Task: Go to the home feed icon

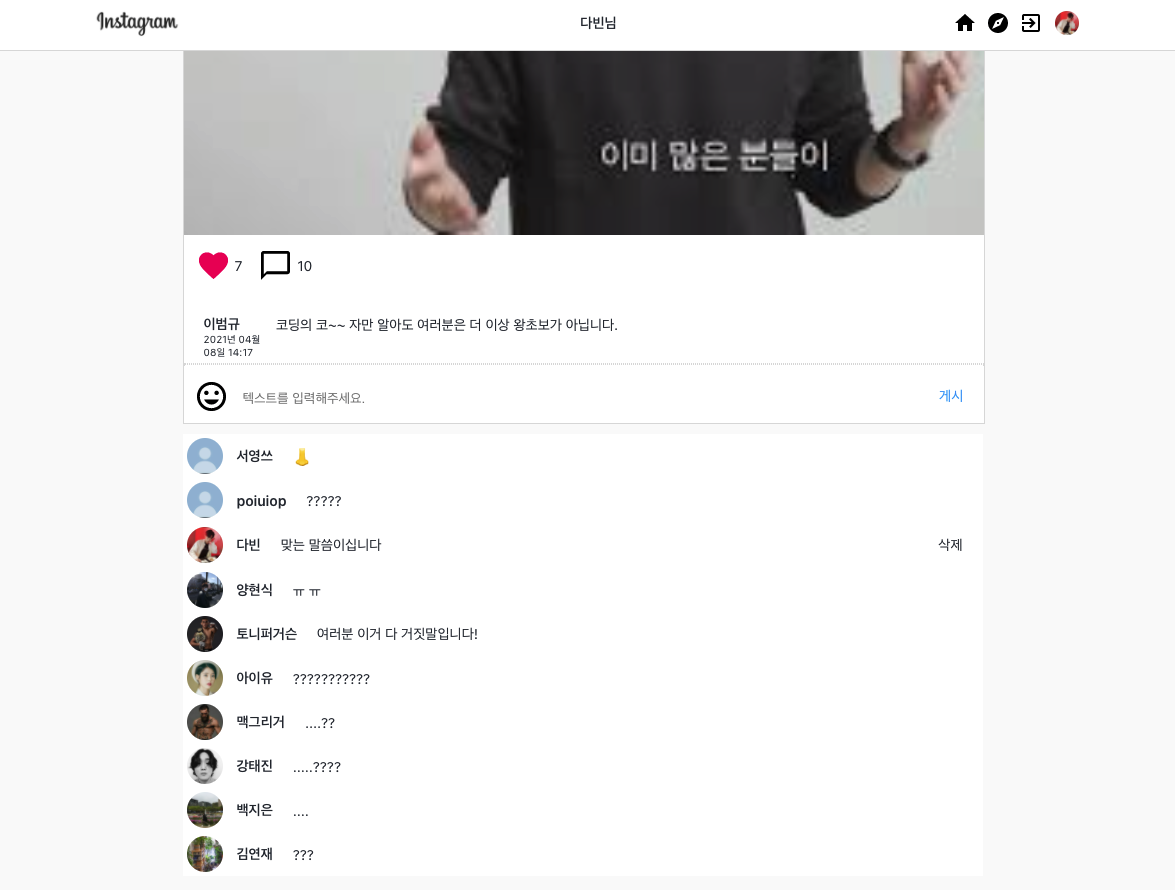Action: (965, 23)
